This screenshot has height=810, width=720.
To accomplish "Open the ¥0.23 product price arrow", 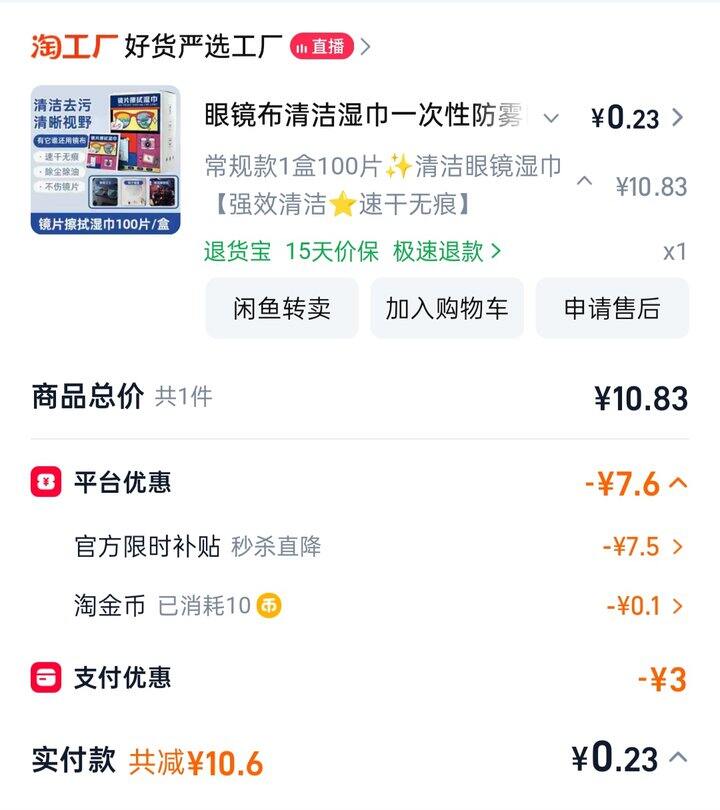I will click(x=678, y=118).
